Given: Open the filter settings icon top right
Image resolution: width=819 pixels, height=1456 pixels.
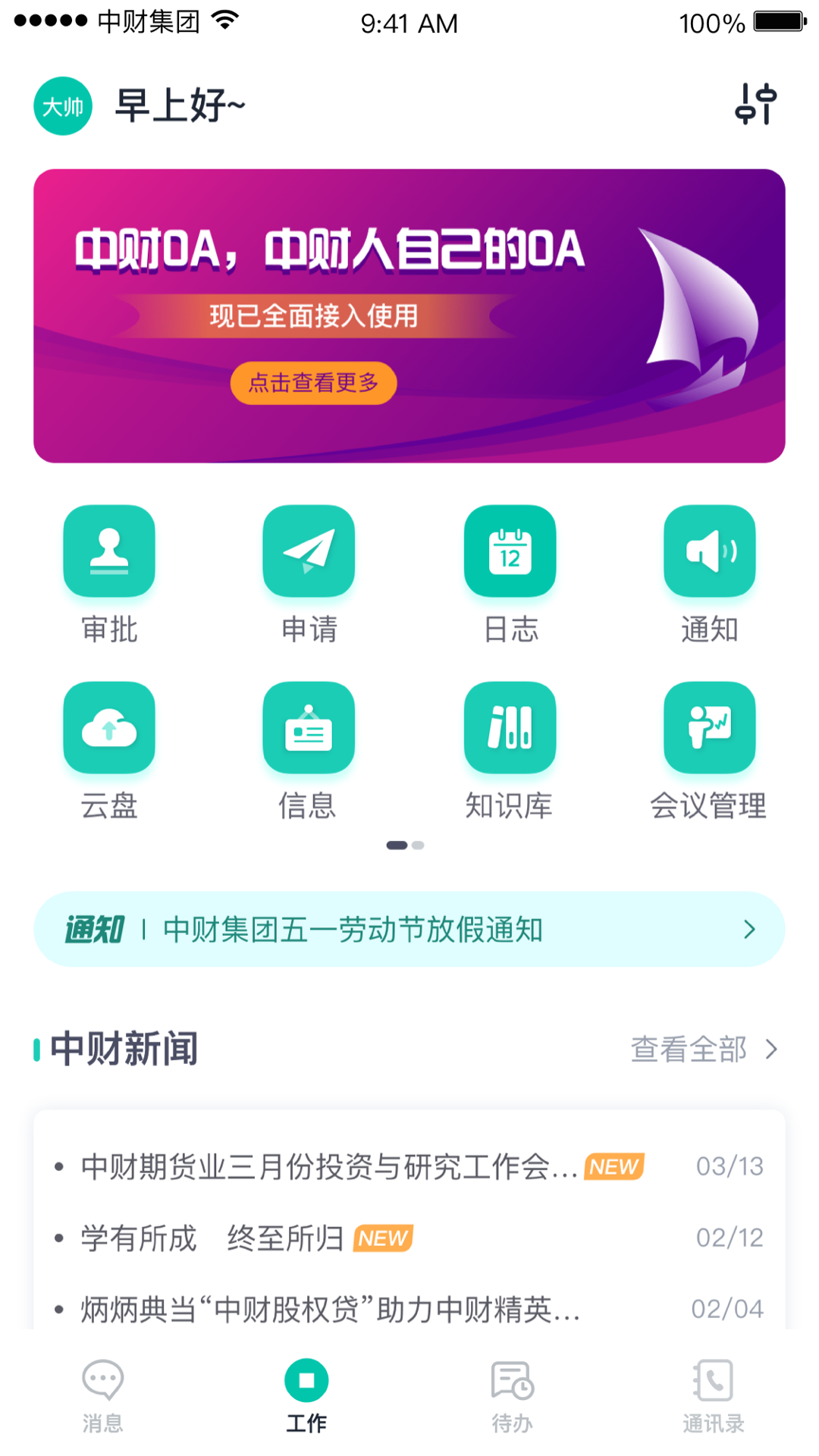Looking at the screenshot, I should pyautogui.click(x=755, y=105).
